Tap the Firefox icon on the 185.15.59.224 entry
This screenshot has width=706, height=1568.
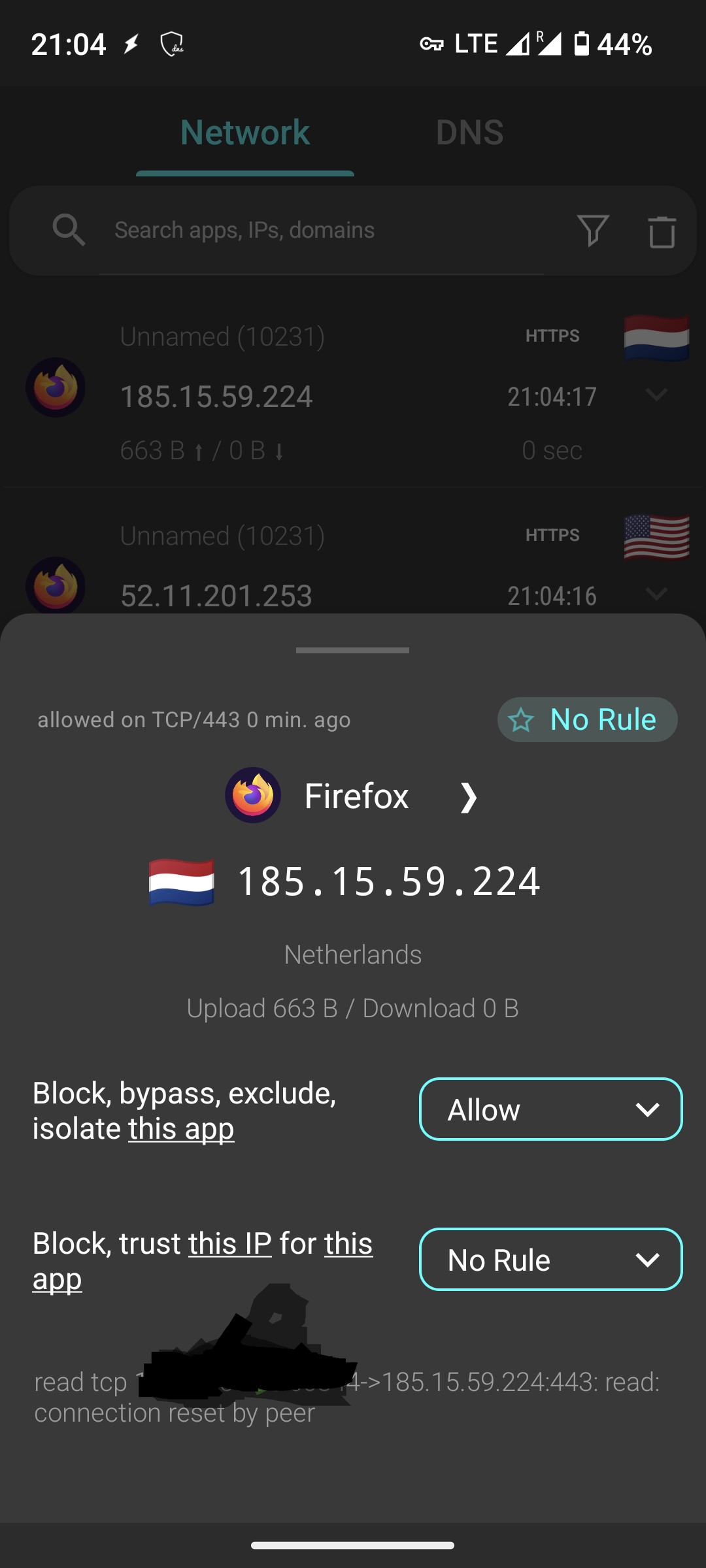coord(55,387)
